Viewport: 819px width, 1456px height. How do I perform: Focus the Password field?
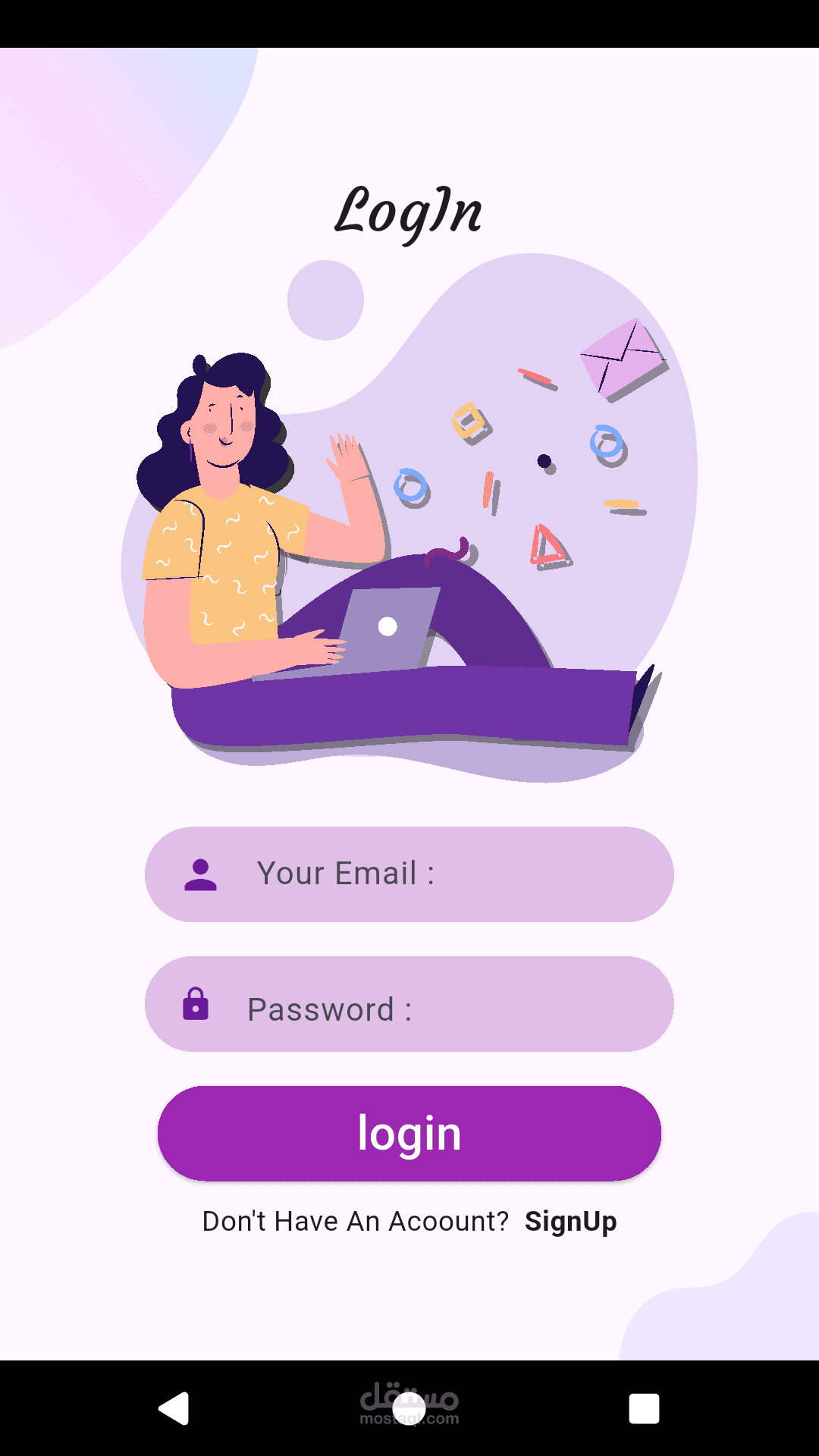tap(409, 1004)
